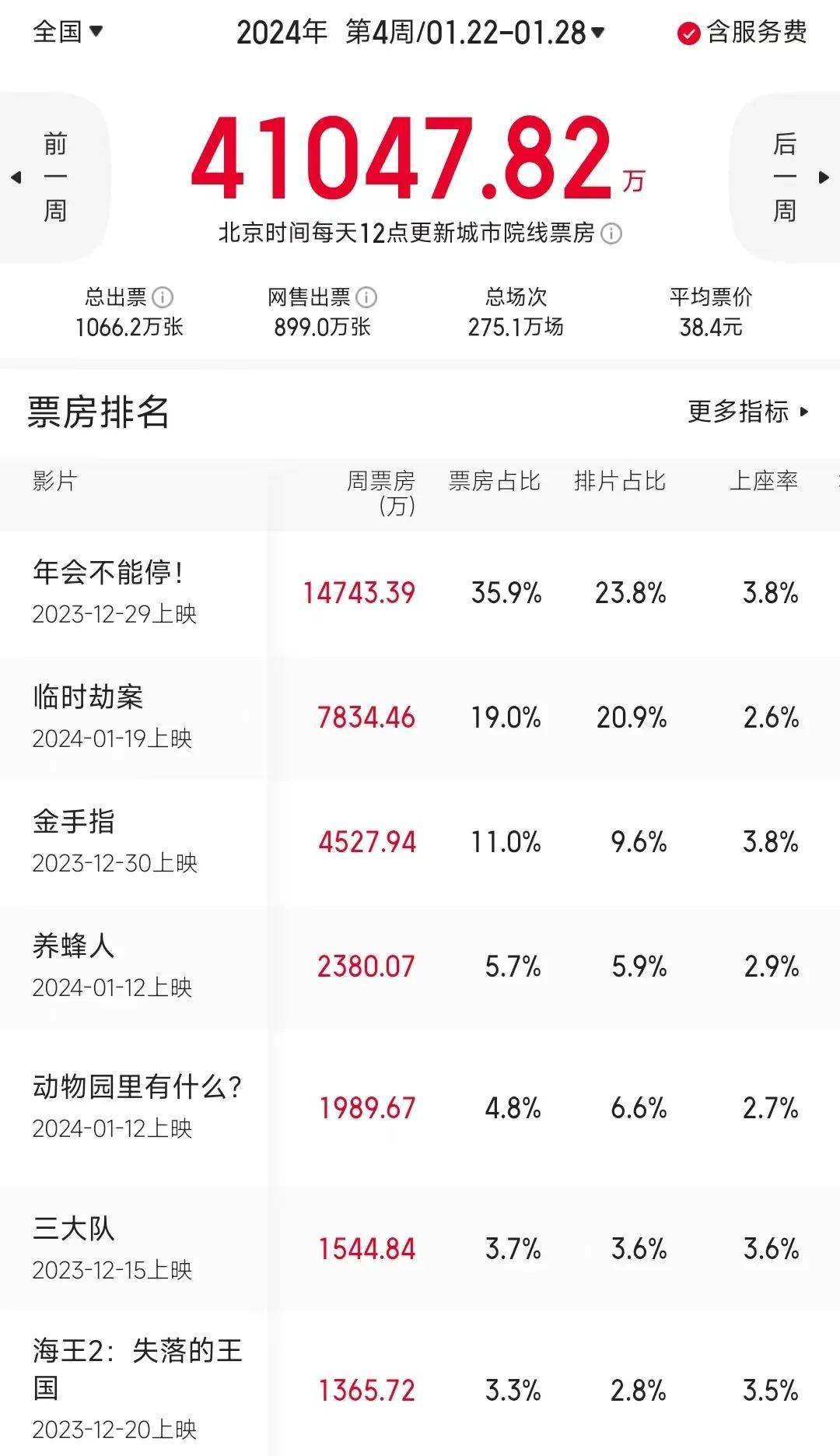Show the info tip for 总出票
The image size is (840, 1456).
pyautogui.click(x=163, y=297)
